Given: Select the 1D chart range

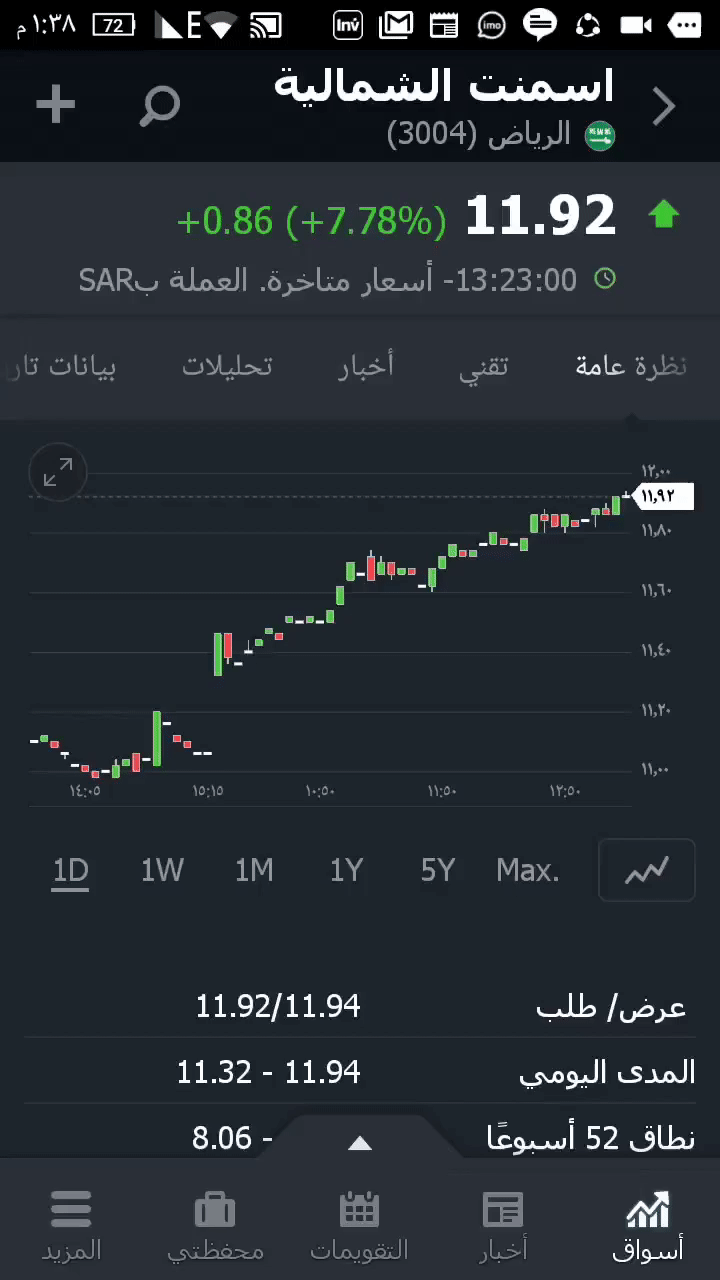Looking at the screenshot, I should 71,871.
